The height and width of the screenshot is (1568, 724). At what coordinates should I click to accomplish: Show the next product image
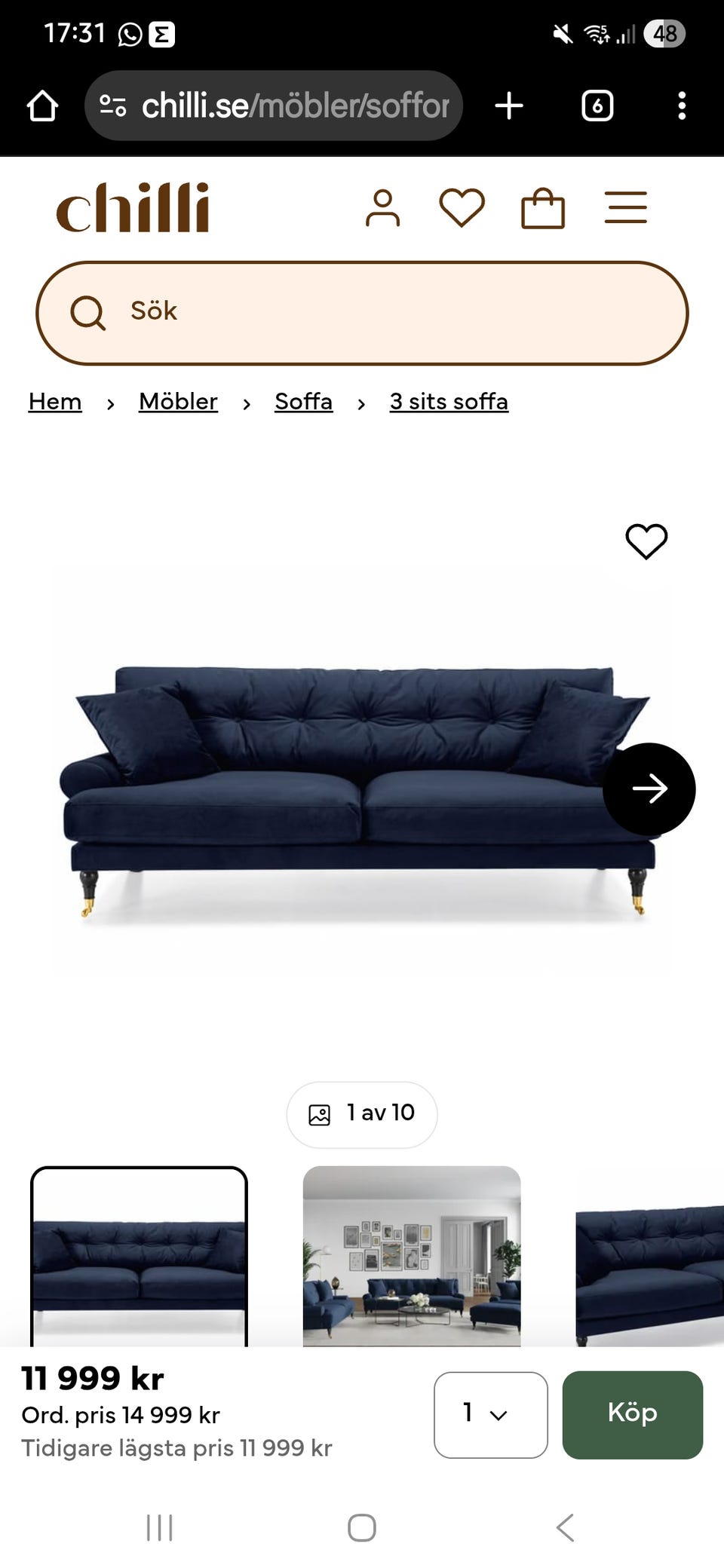pos(649,789)
